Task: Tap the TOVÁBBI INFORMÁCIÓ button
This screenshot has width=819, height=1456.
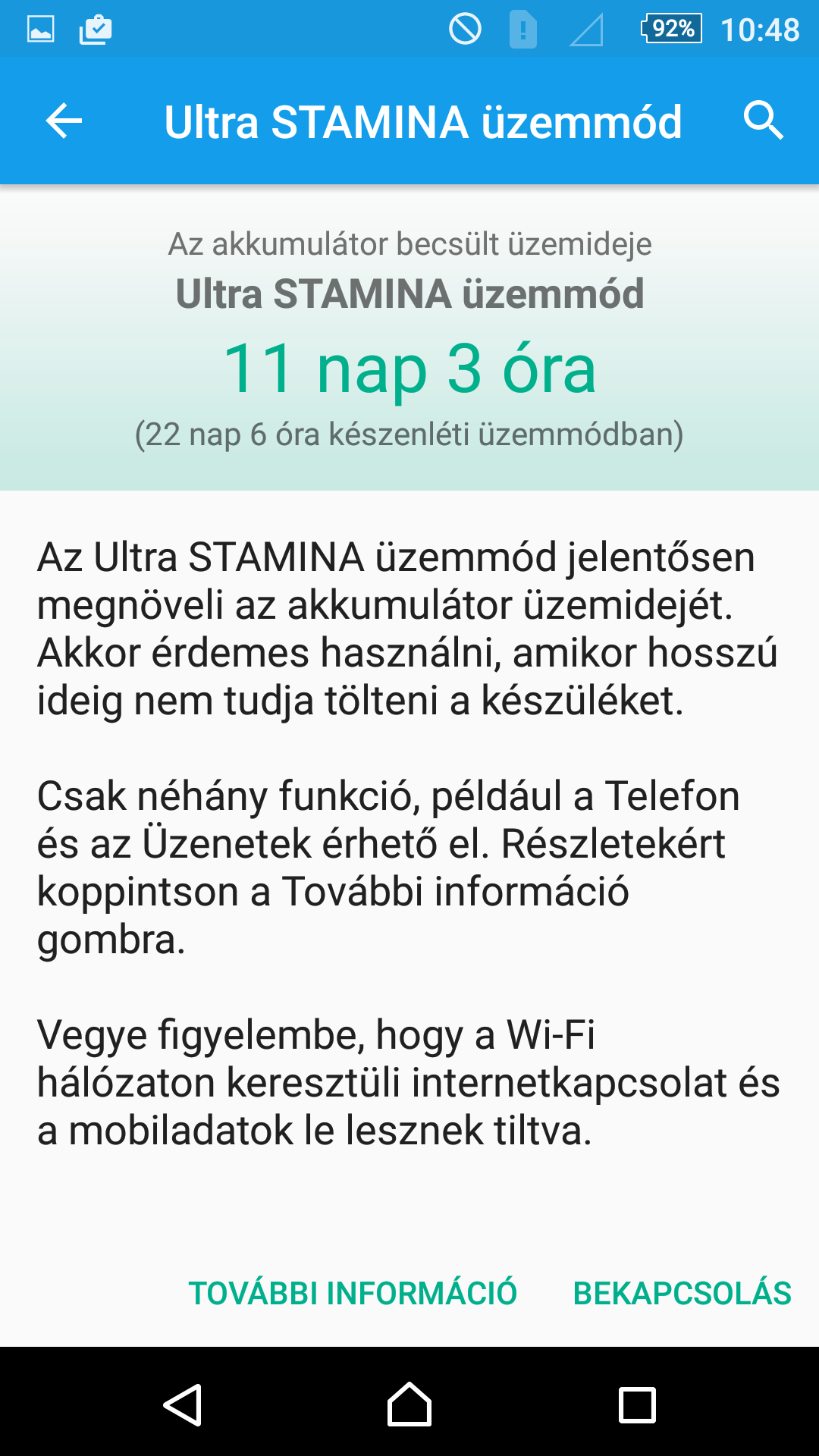Action: click(x=353, y=1293)
